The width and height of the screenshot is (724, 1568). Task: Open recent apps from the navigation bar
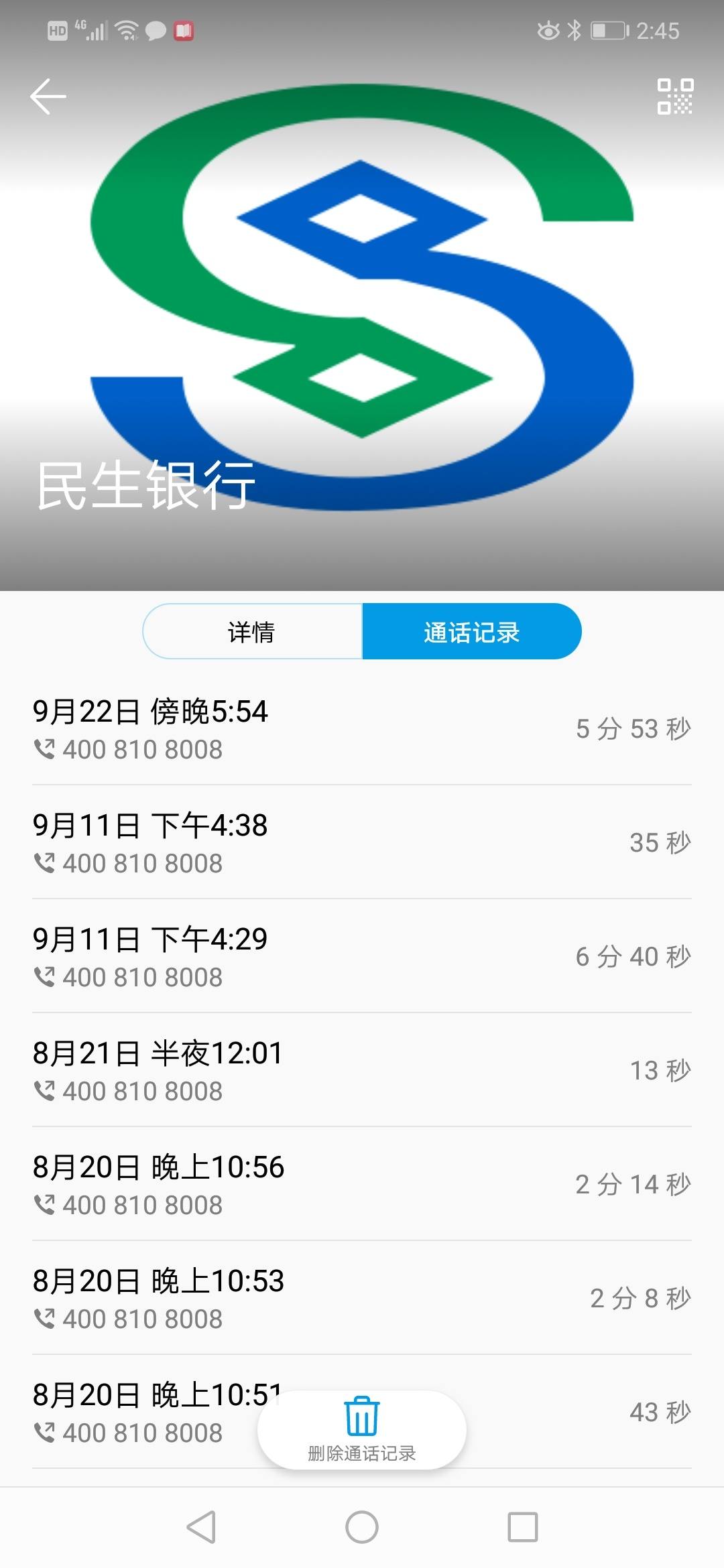pyautogui.click(x=523, y=1527)
